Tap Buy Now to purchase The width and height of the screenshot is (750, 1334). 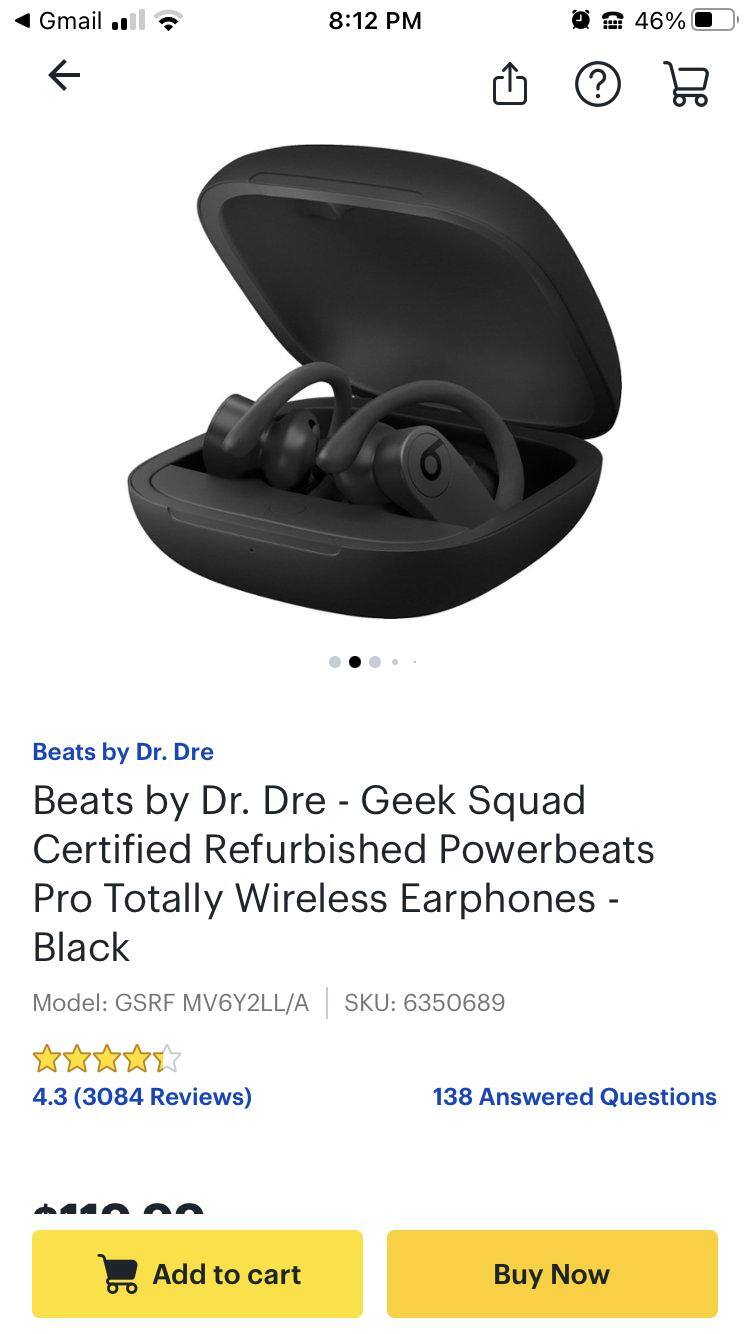tap(552, 1274)
